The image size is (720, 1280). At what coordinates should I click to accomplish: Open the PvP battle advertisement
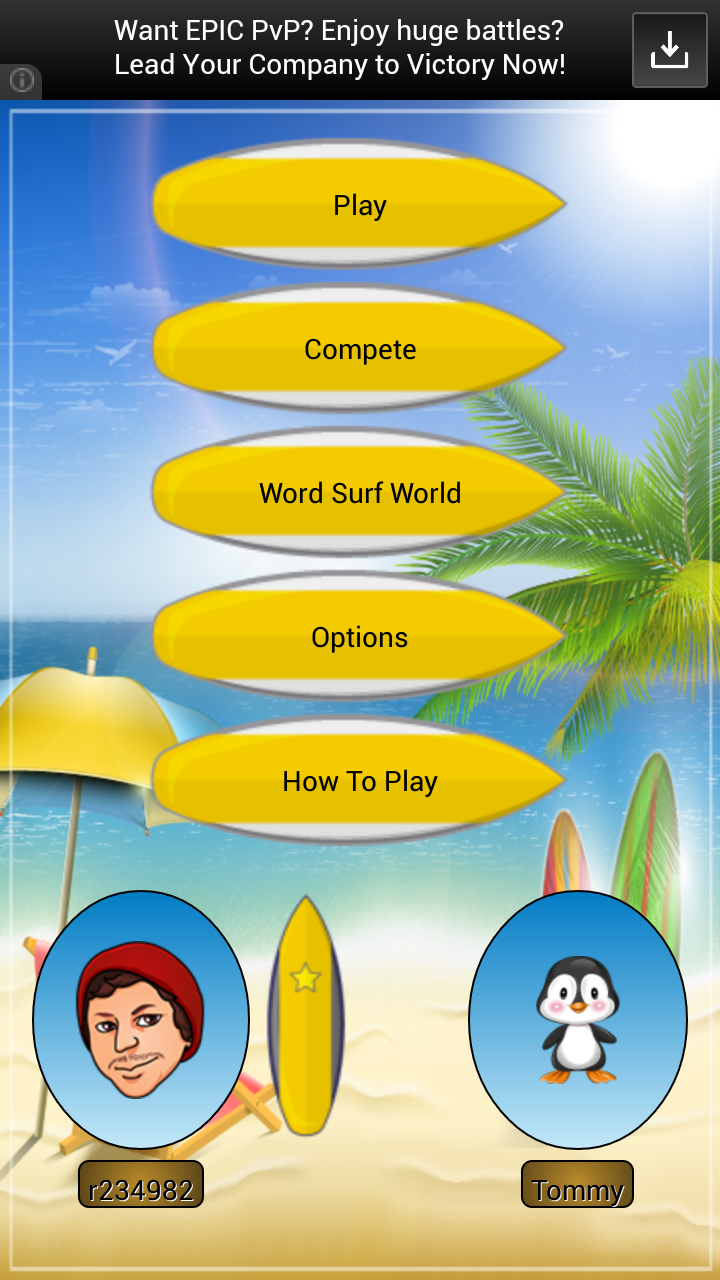tap(340, 48)
